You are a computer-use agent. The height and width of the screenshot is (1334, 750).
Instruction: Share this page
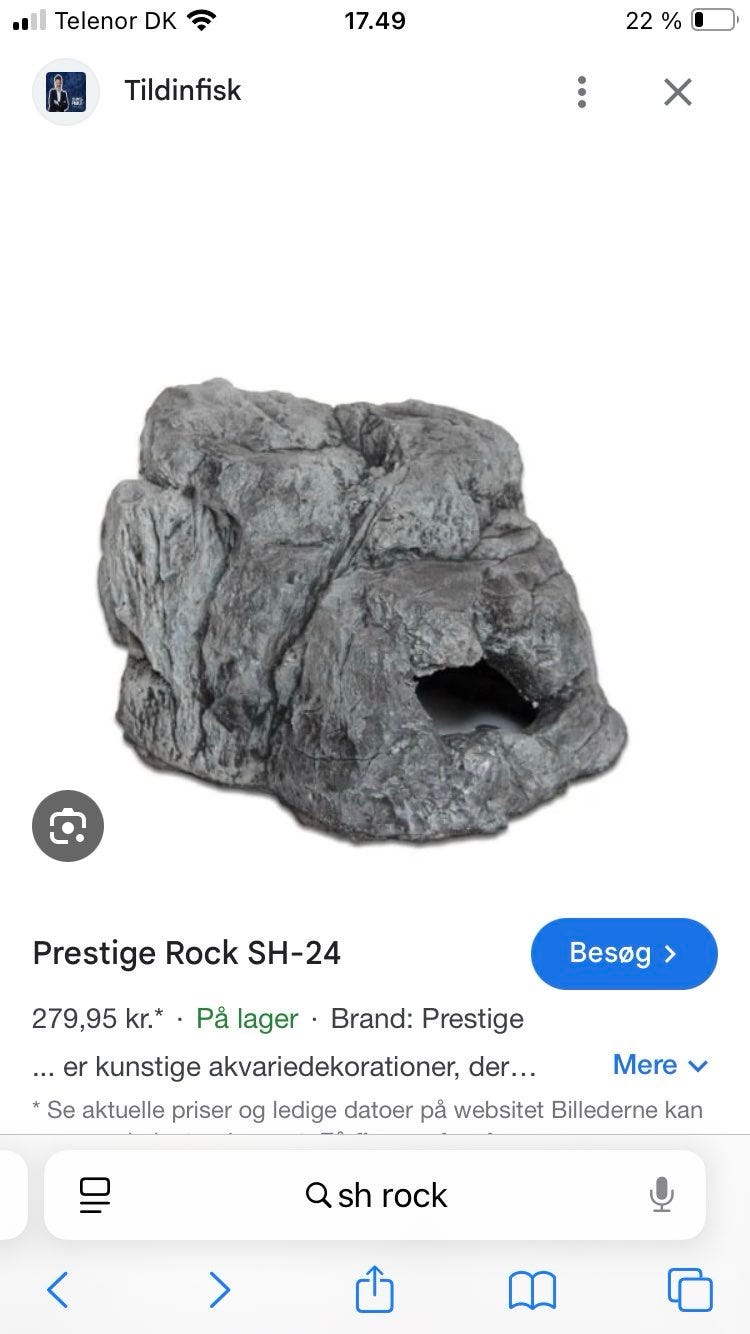coord(375,1288)
